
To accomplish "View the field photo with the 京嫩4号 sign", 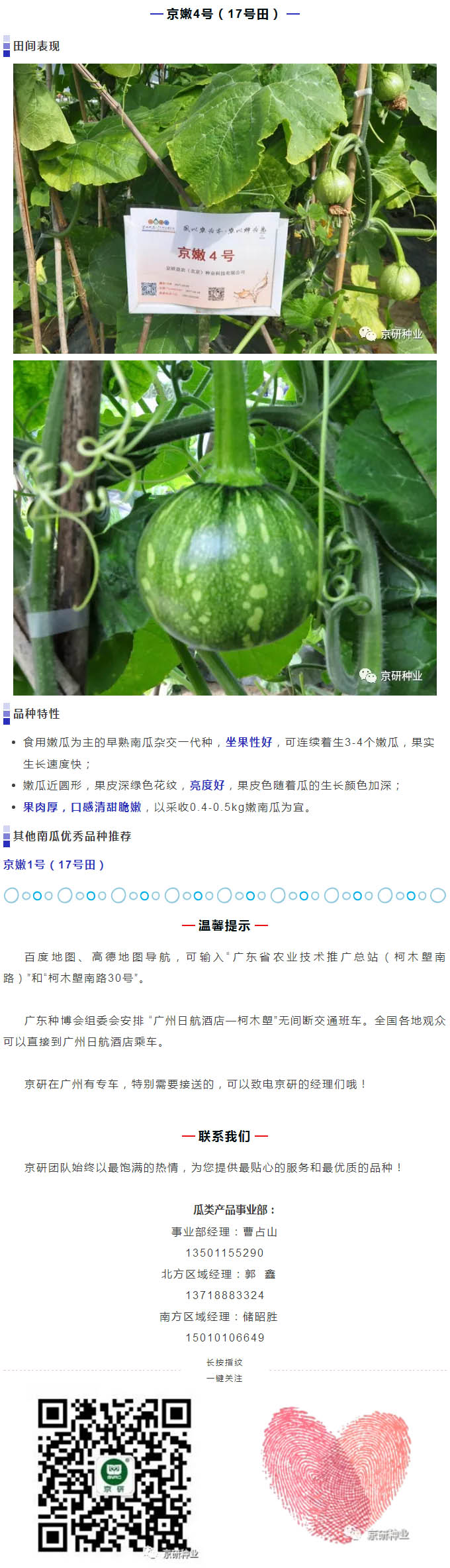I will [224, 208].
